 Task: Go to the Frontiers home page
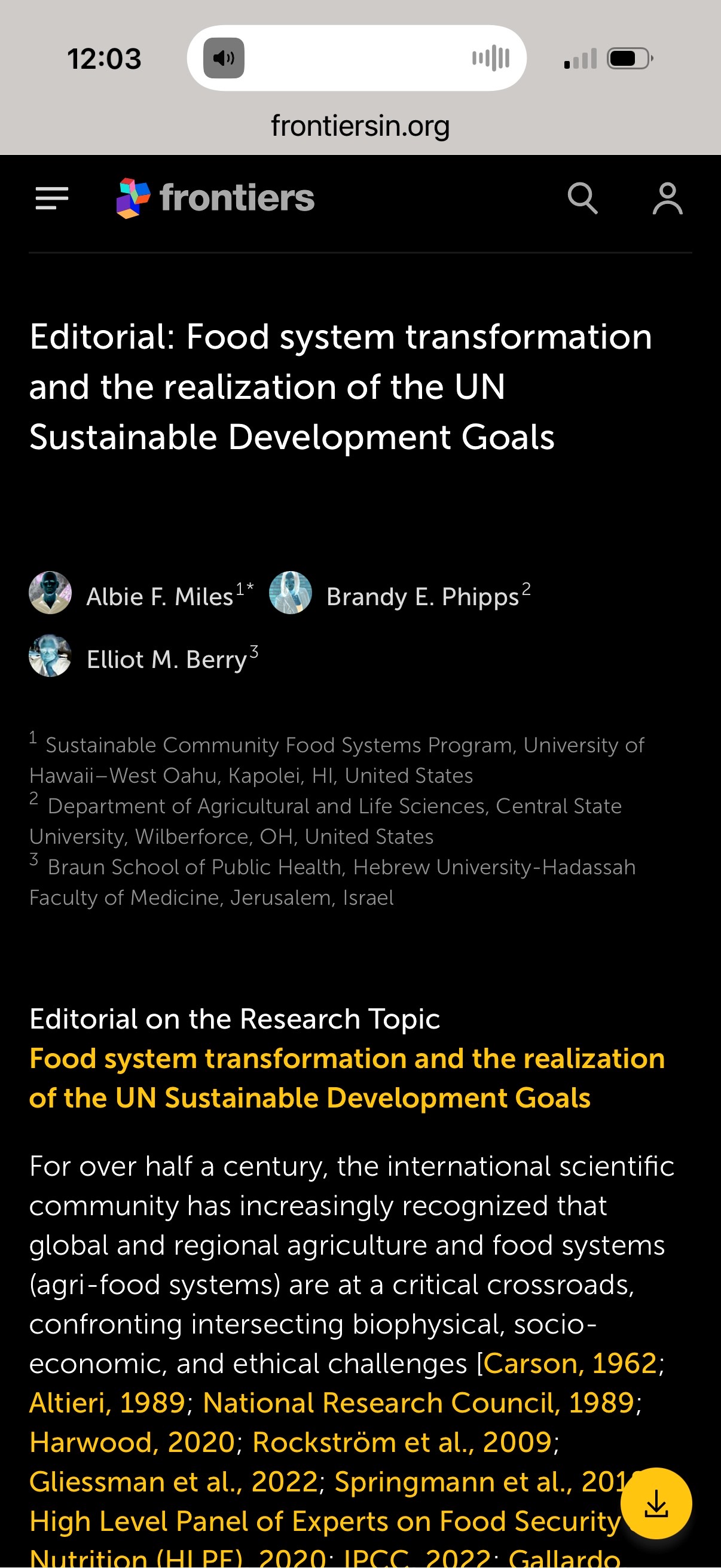click(216, 199)
